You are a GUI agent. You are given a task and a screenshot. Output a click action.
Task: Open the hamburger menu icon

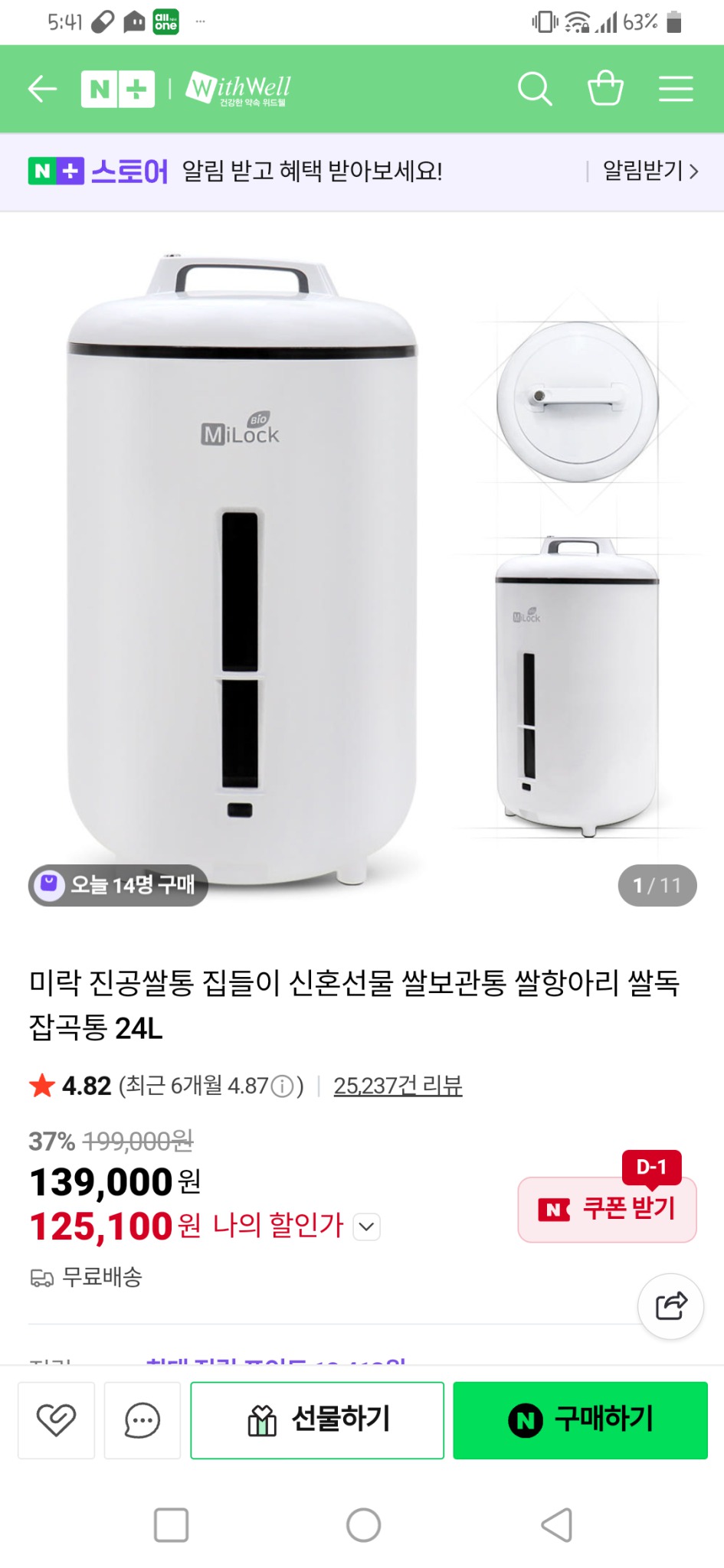pos(676,88)
